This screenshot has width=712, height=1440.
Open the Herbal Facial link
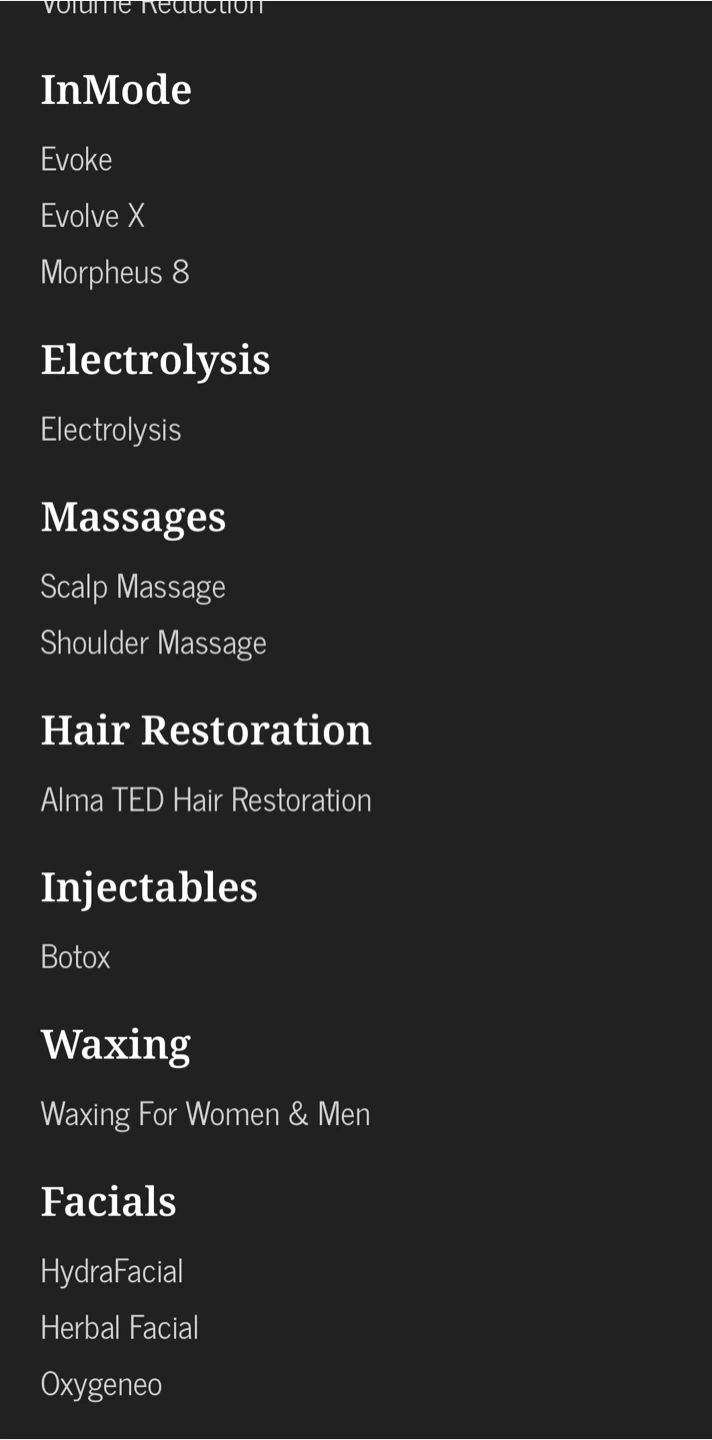(x=120, y=1327)
